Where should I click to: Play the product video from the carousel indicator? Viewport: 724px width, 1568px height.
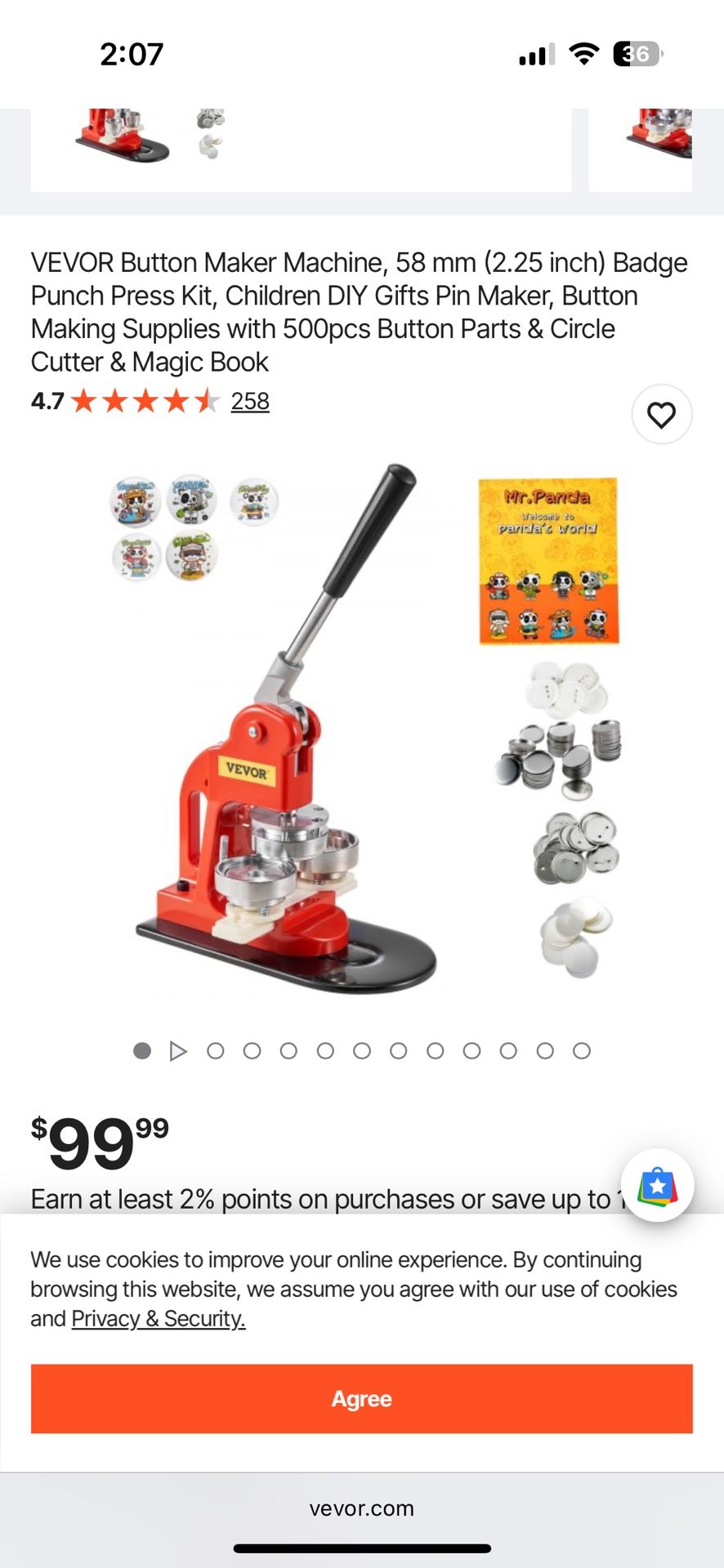click(178, 1051)
